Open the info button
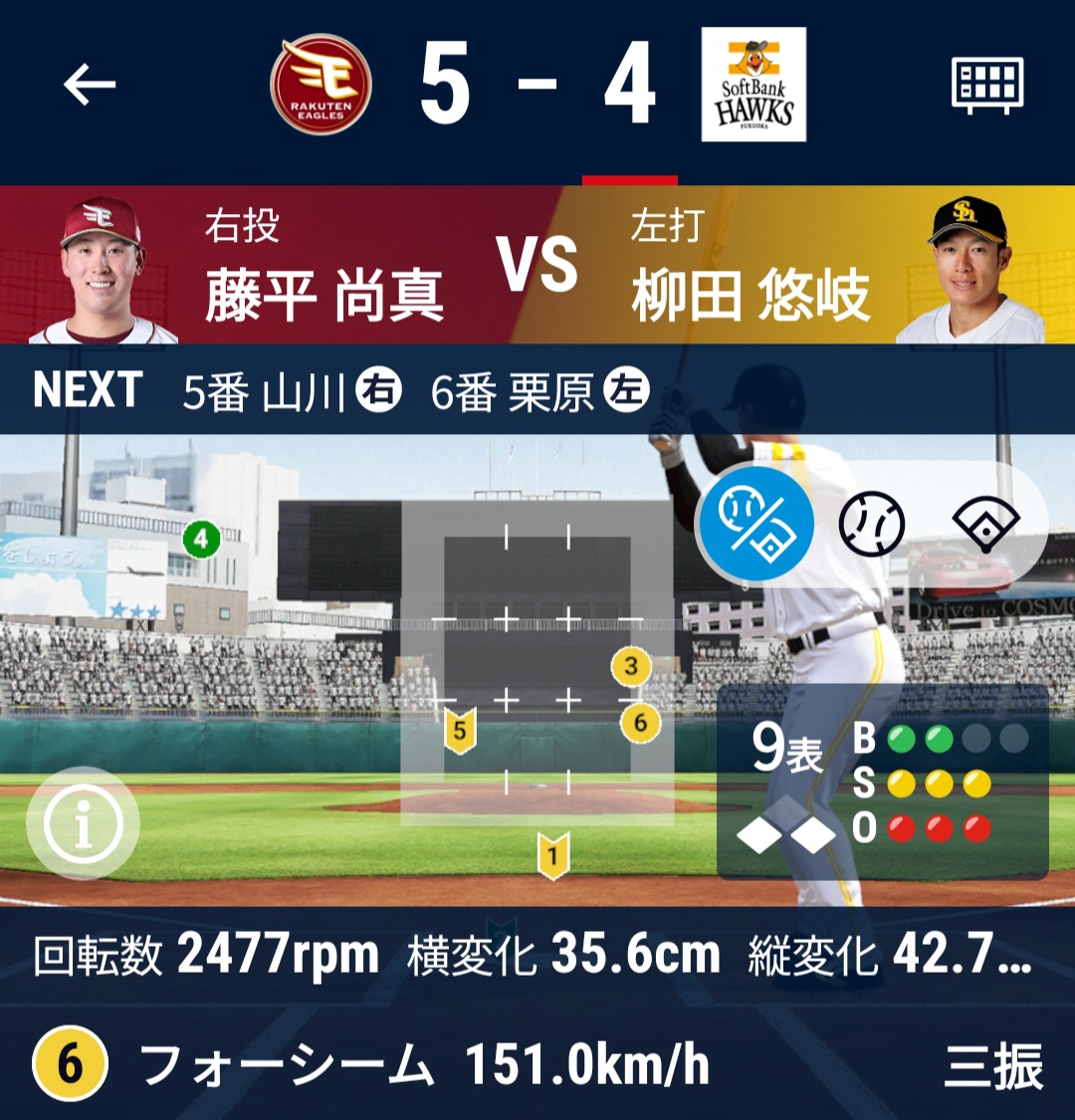Image resolution: width=1075 pixels, height=1120 pixels. point(83,823)
